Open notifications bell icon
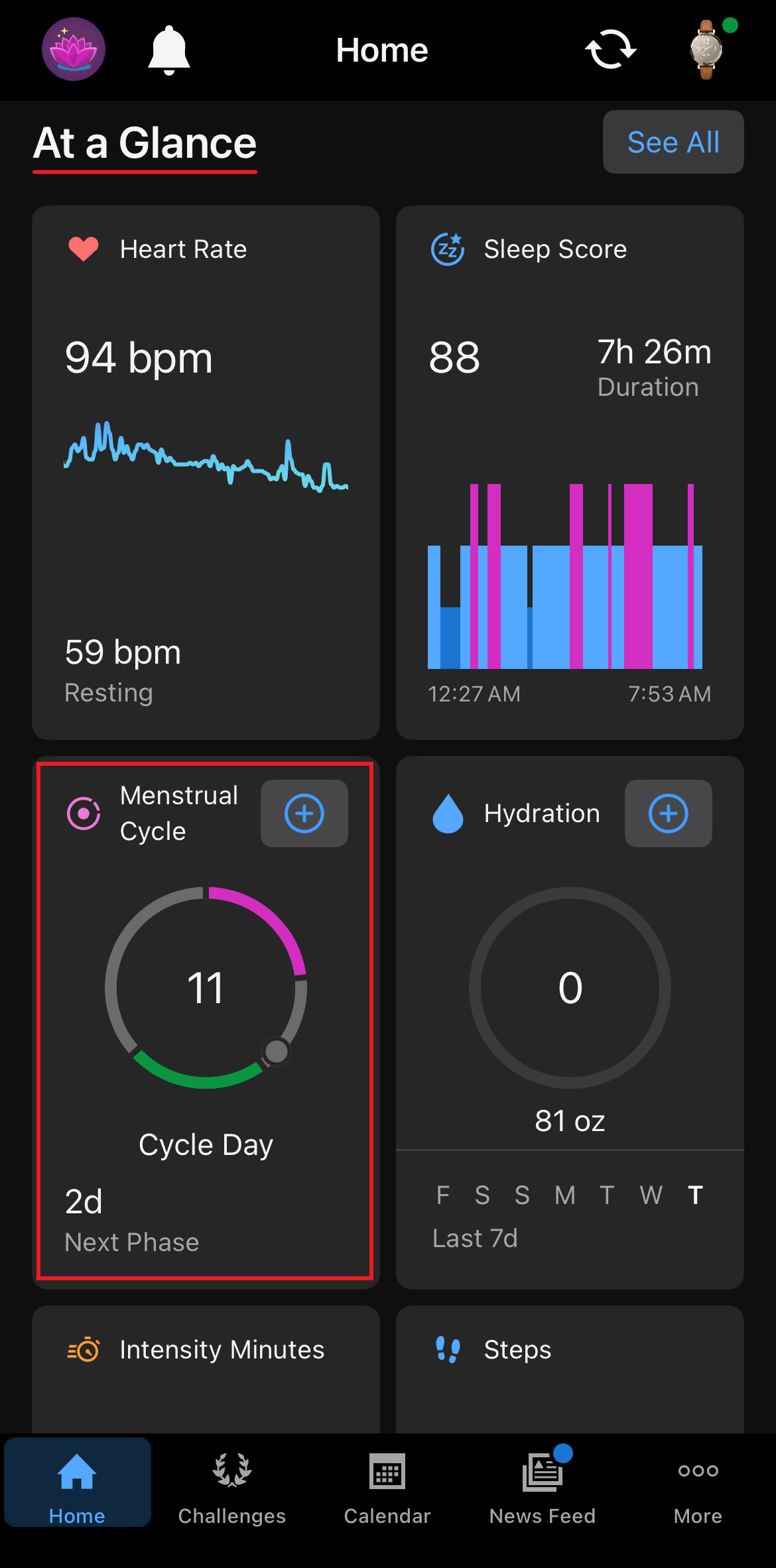The image size is (776, 1568). (168, 50)
